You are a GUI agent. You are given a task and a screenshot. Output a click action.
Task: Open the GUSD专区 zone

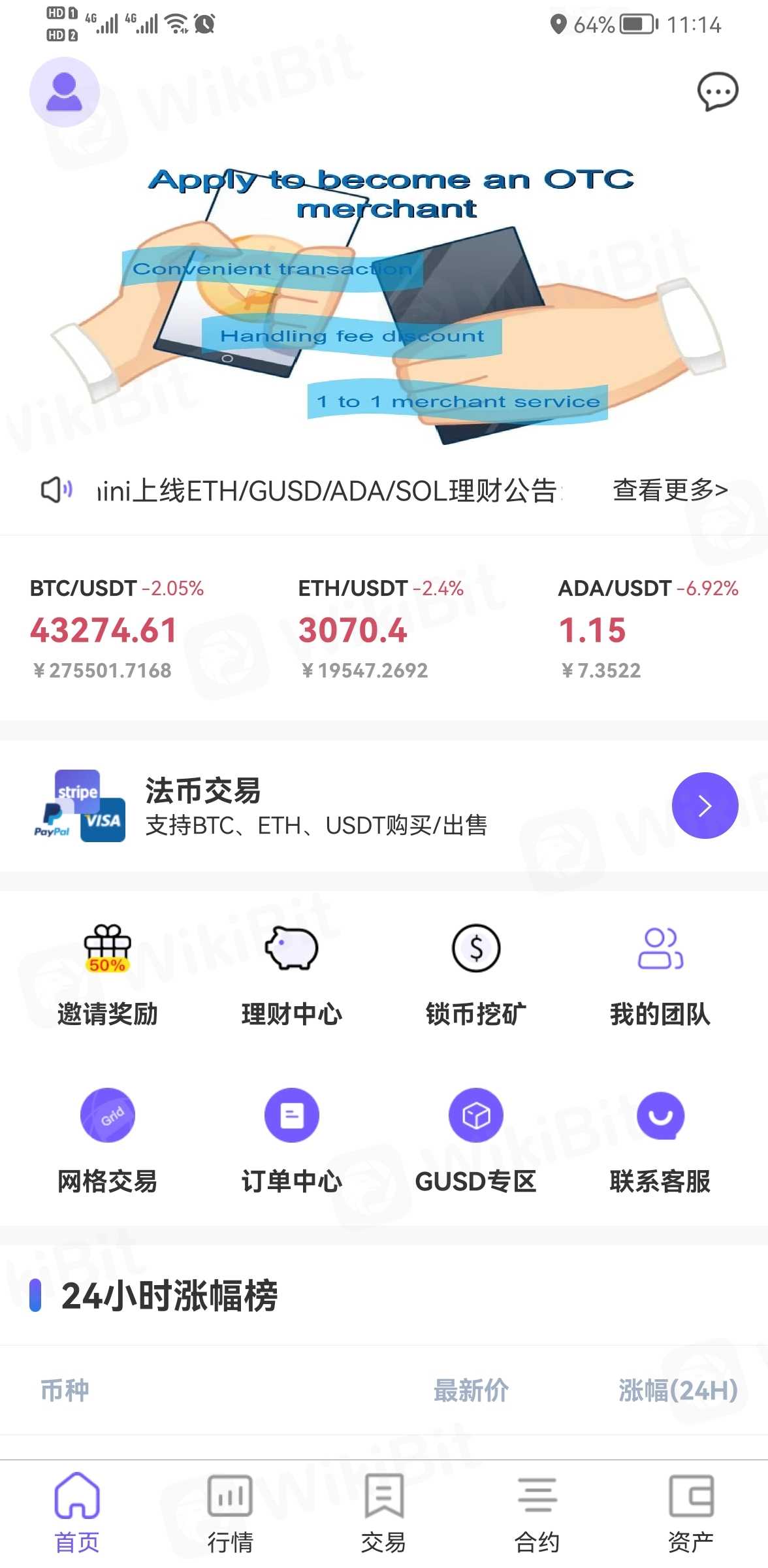(x=475, y=1141)
